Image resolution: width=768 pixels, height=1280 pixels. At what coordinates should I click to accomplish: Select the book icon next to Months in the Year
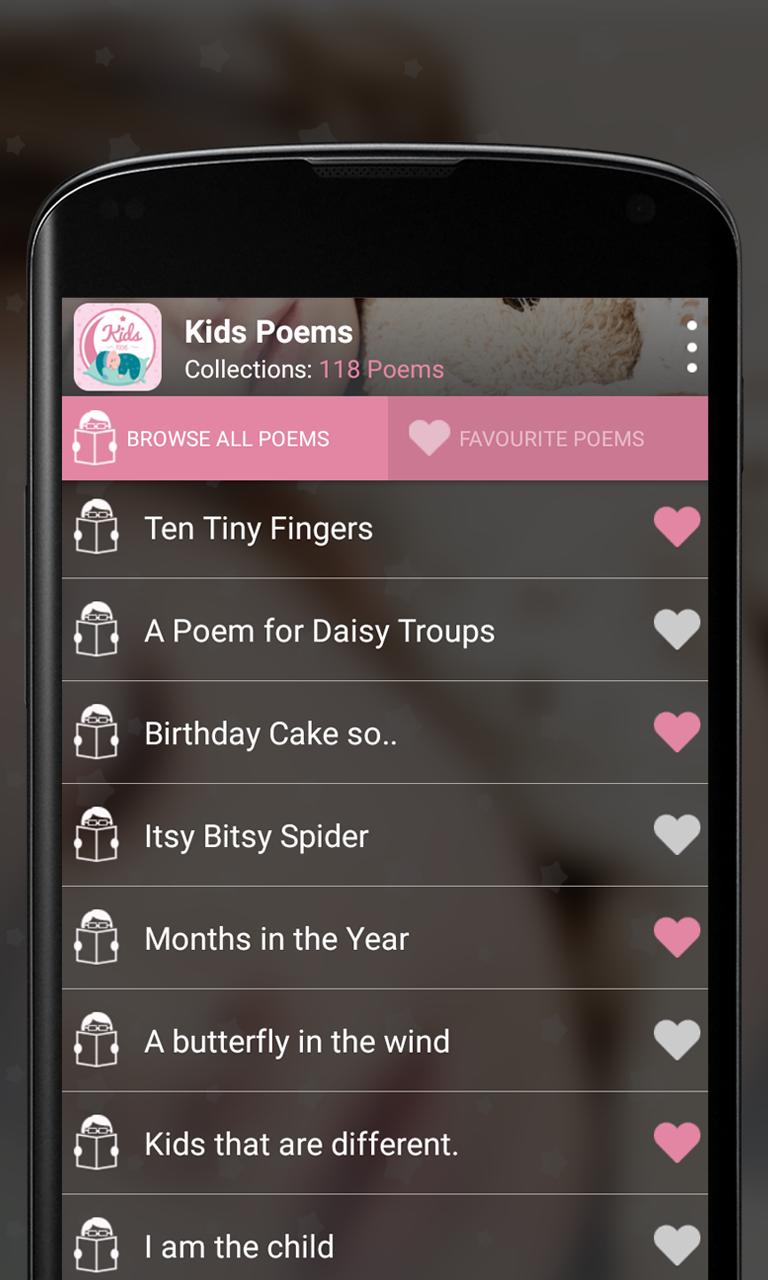point(97,938)
